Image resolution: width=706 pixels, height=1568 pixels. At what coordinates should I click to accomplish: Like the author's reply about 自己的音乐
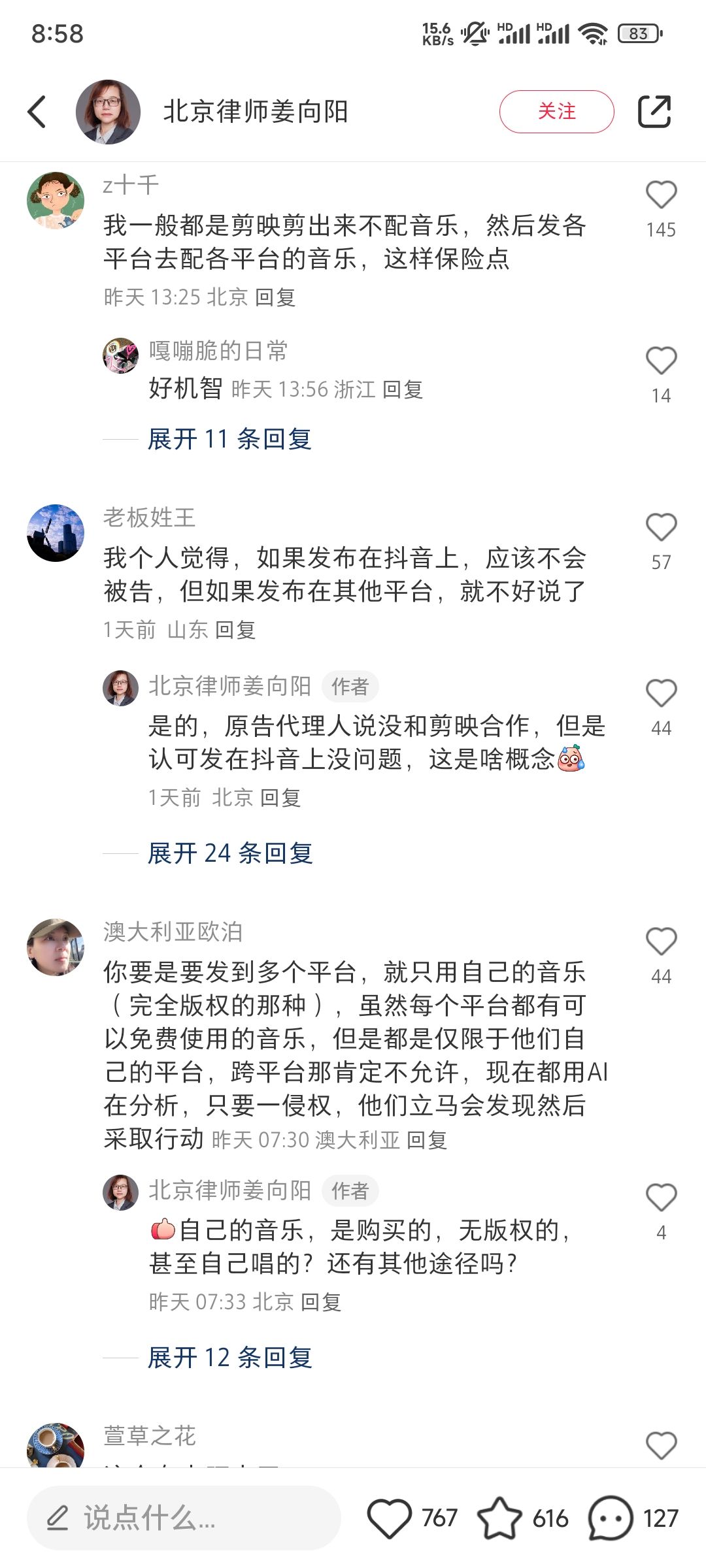click(x=661, y=1198)
